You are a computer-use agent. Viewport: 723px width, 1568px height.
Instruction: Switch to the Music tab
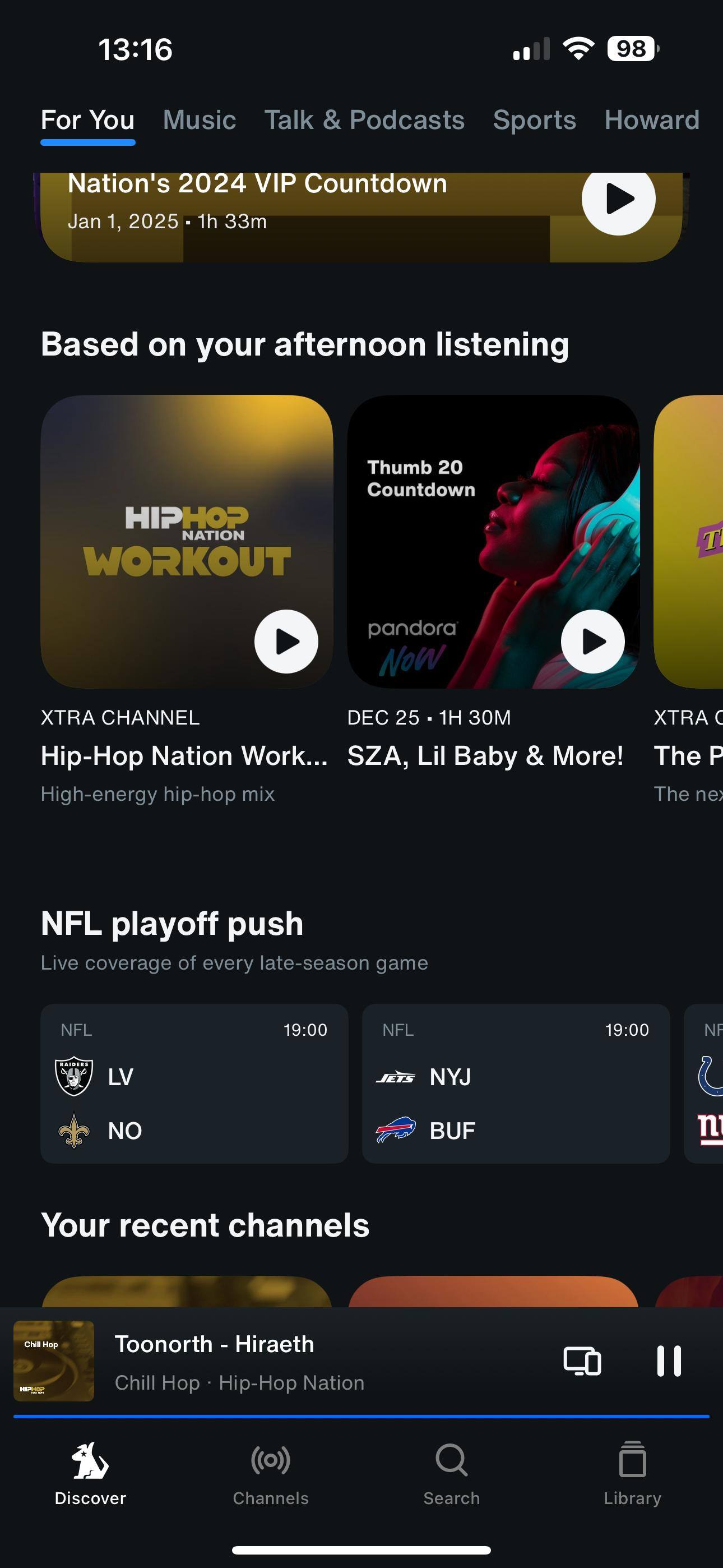[199, 120]
